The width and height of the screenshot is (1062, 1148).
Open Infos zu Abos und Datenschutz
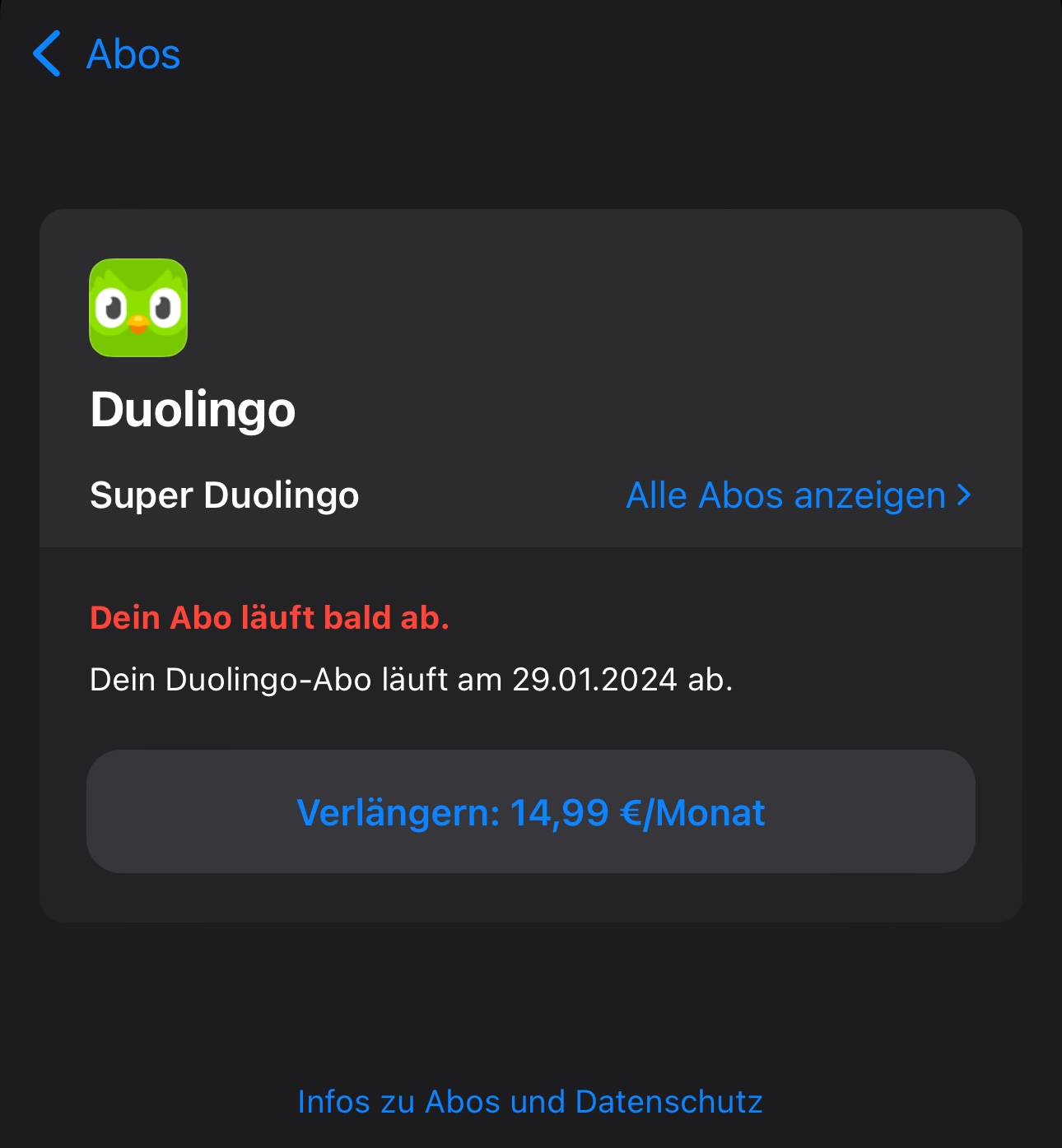pos(530,1101)
